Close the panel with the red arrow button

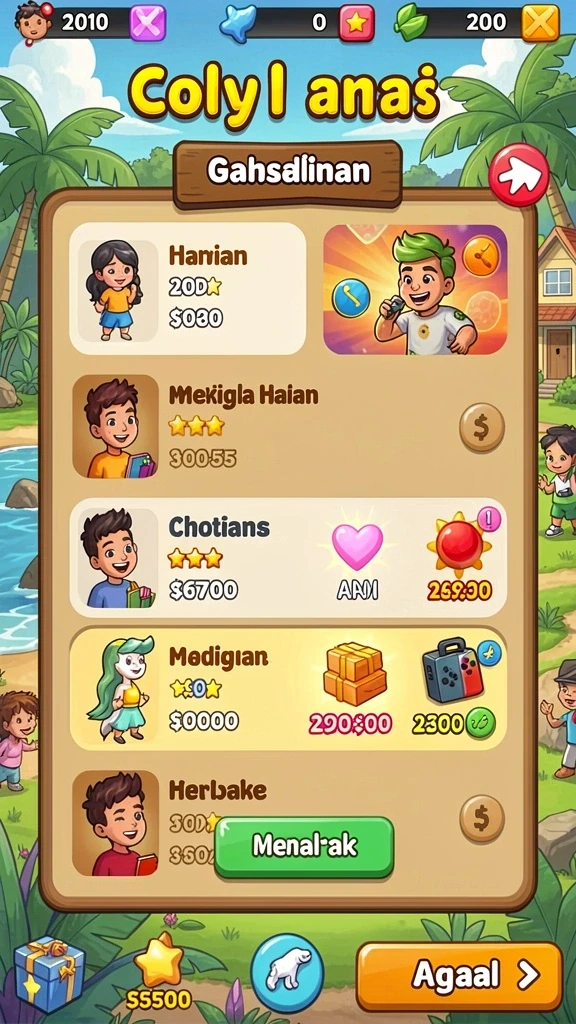coord(520,174)
